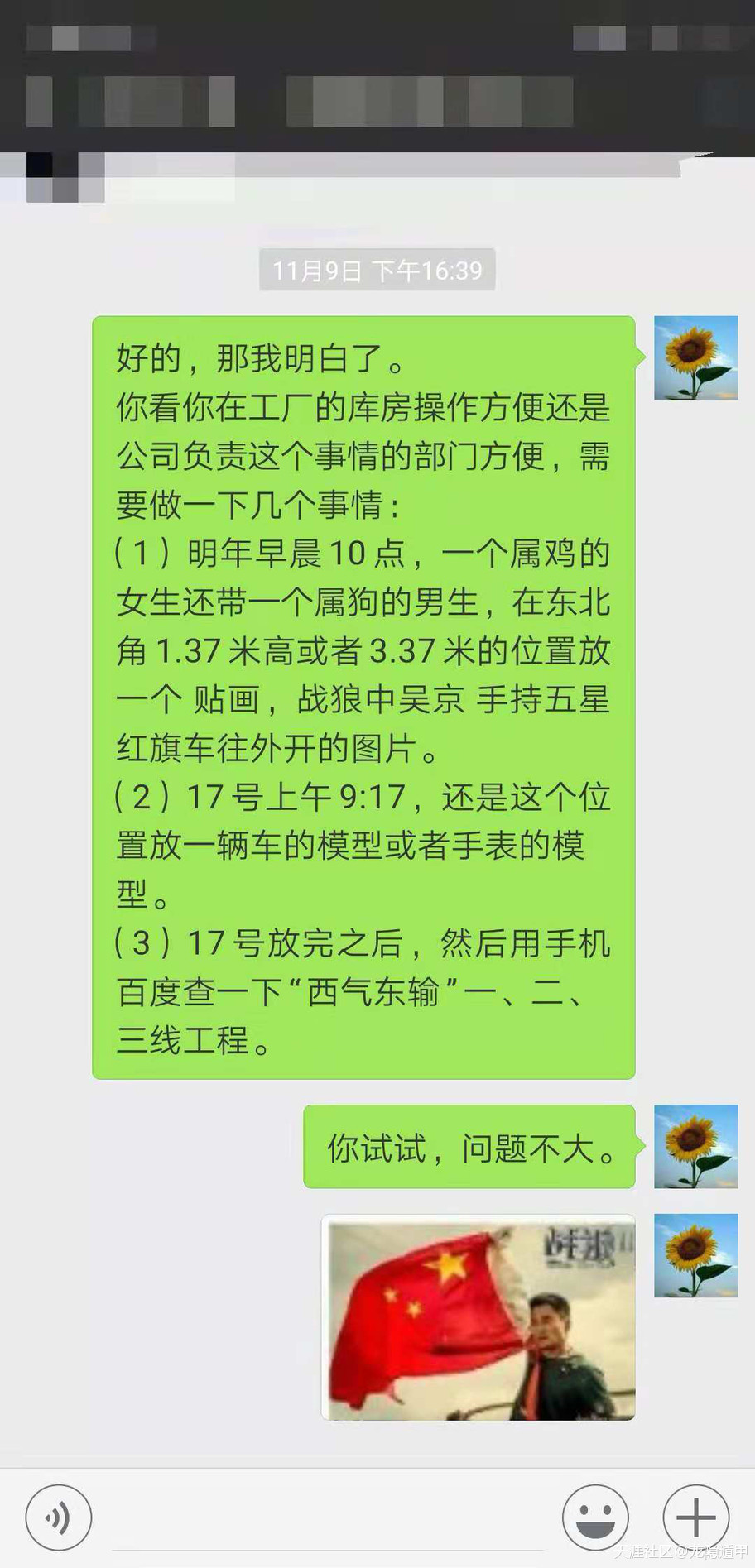Tap the message text input field
Screen dimensions: 755x1568
pyautogui.click(x=327, y=1522)
